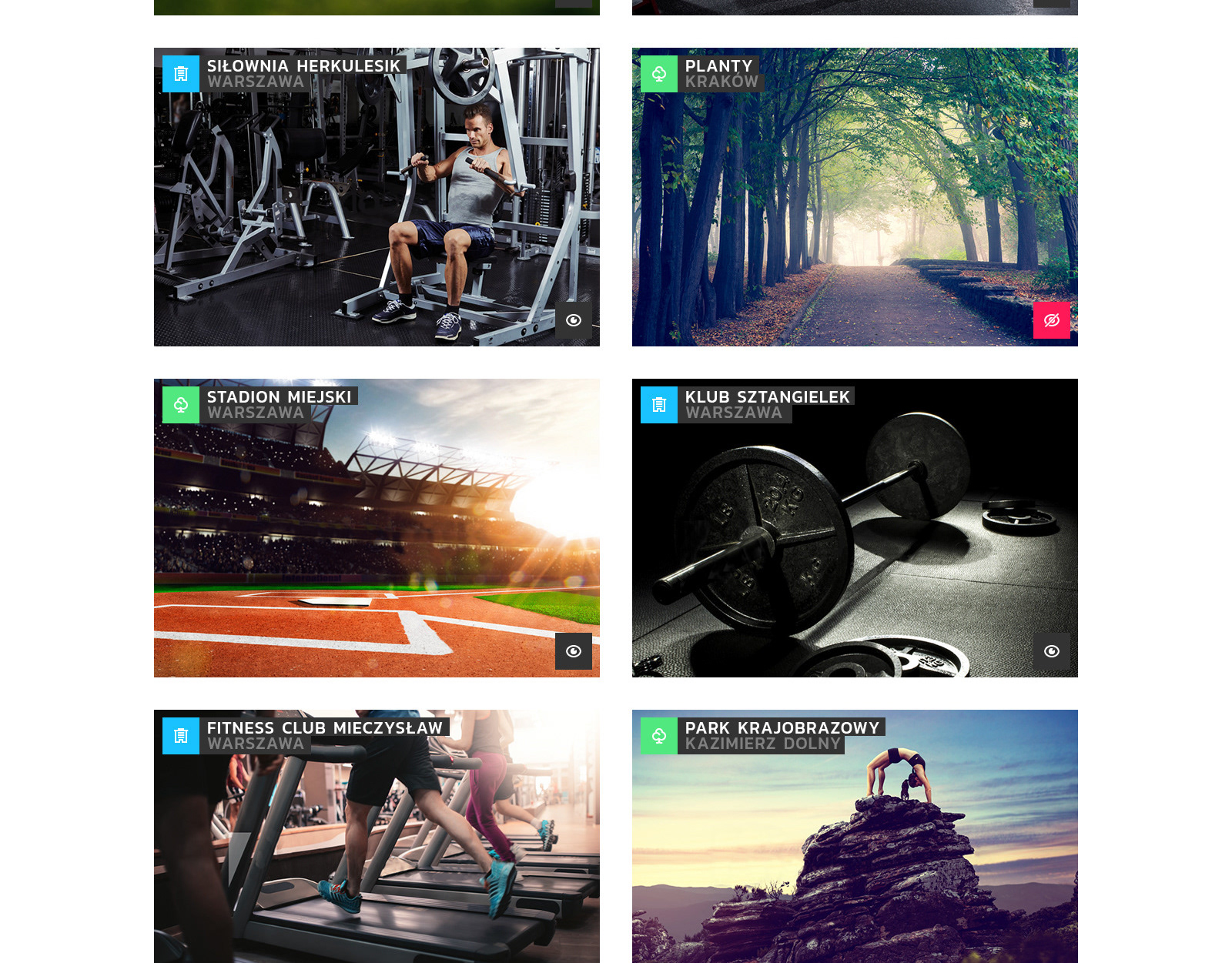Screen dimensions: 1232x963
Task: Toggle visibility eye on Stadion Miejski
Action: point(574,651)
